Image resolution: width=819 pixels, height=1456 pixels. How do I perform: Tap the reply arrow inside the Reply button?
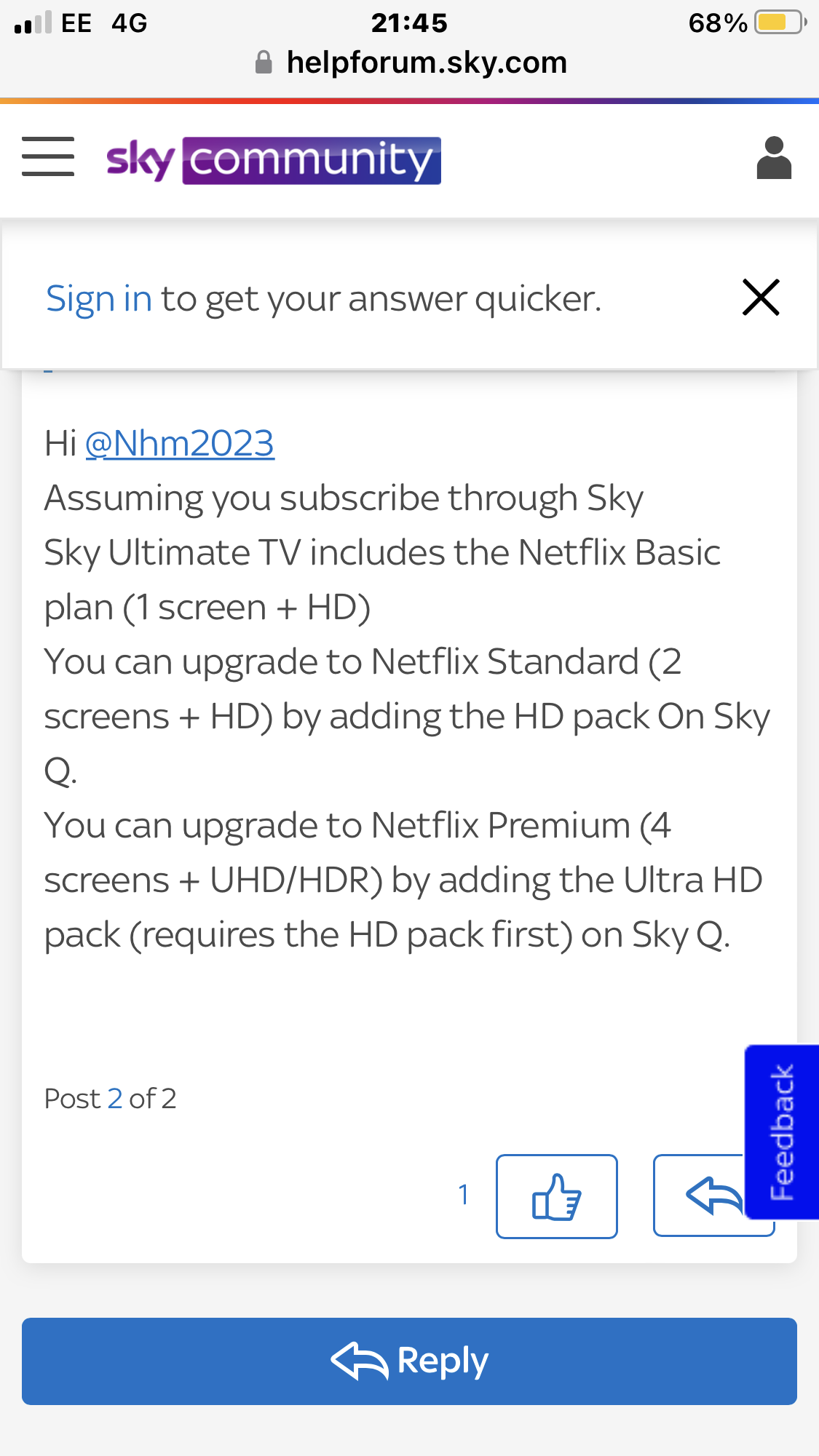pos(362,1361)
